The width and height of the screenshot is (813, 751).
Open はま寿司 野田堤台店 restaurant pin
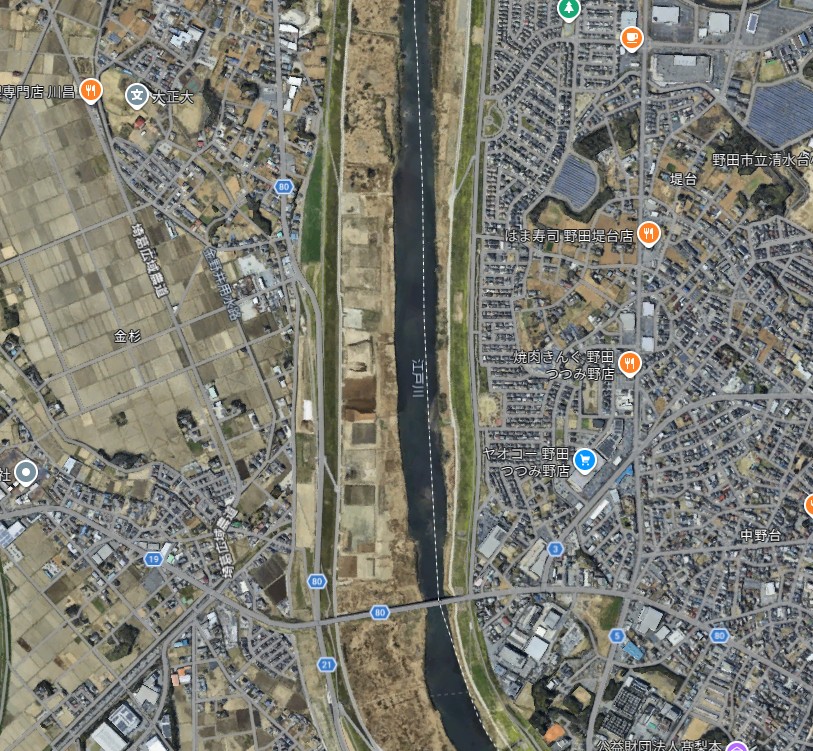649,234
